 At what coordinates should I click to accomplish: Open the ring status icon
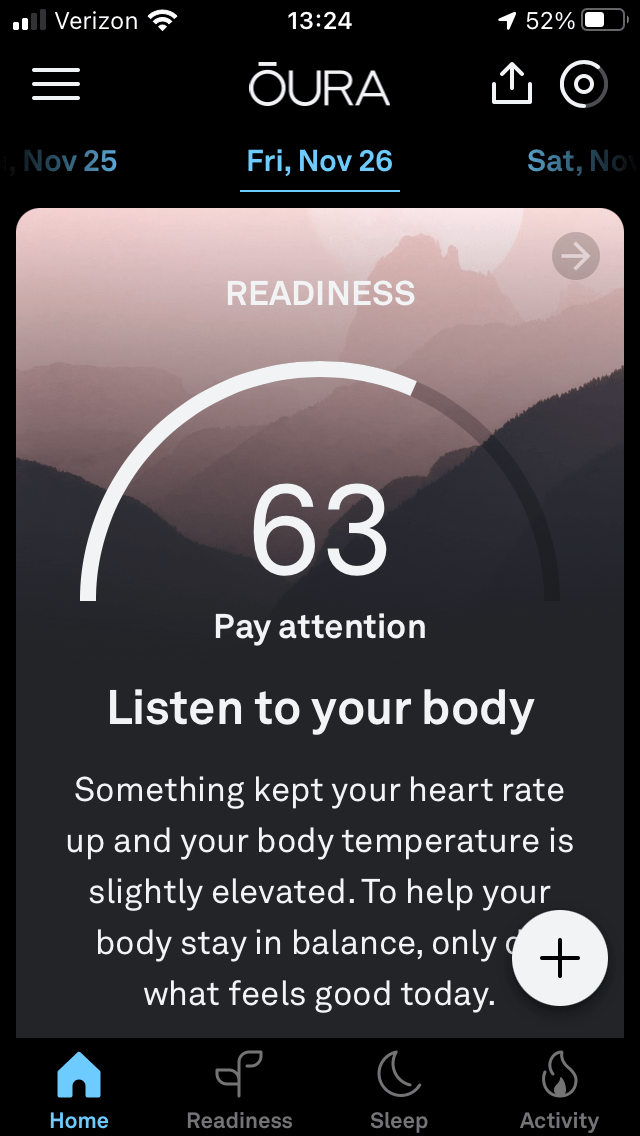(x=583, y=84)
